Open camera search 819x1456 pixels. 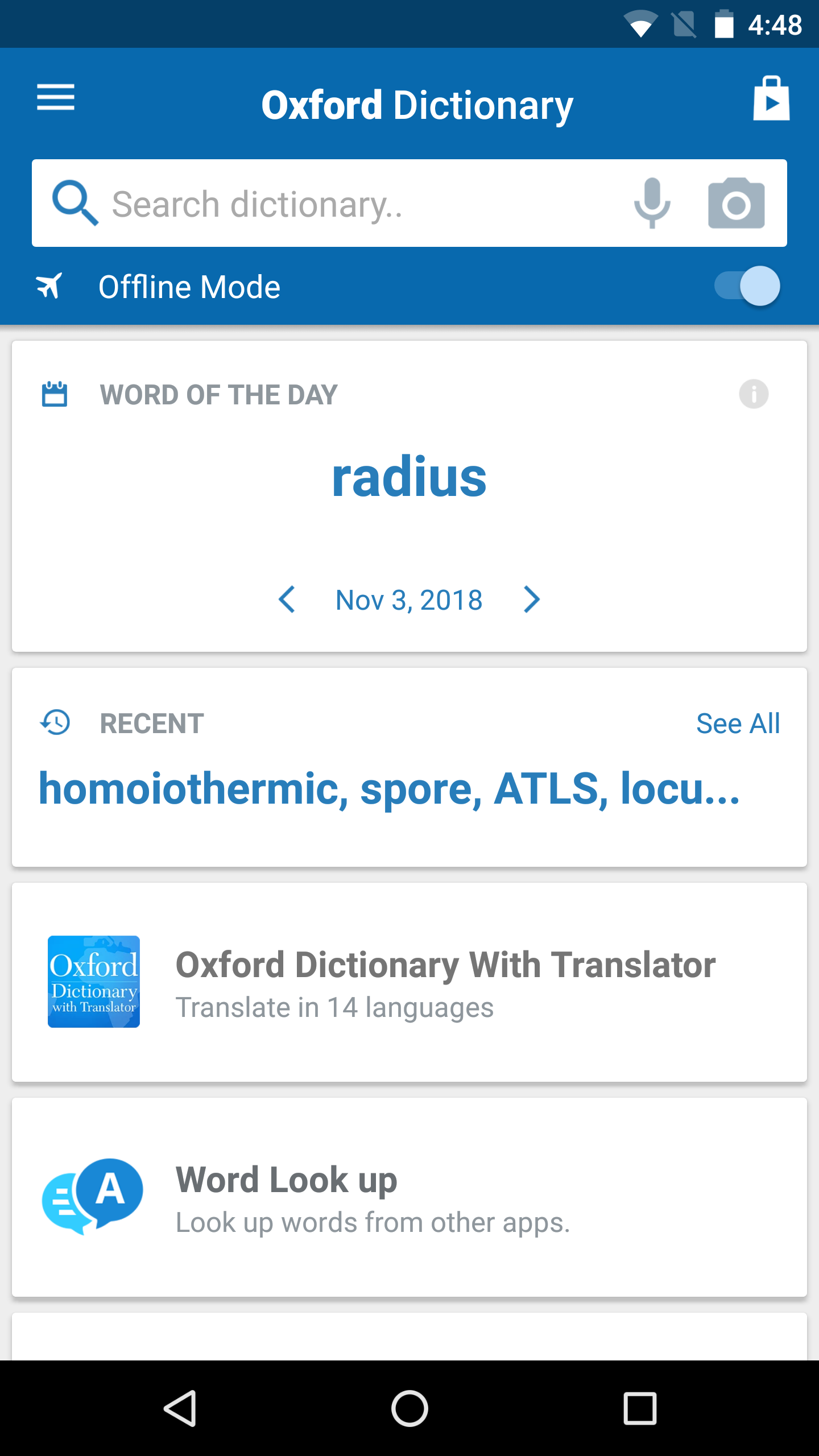(736, 203)
